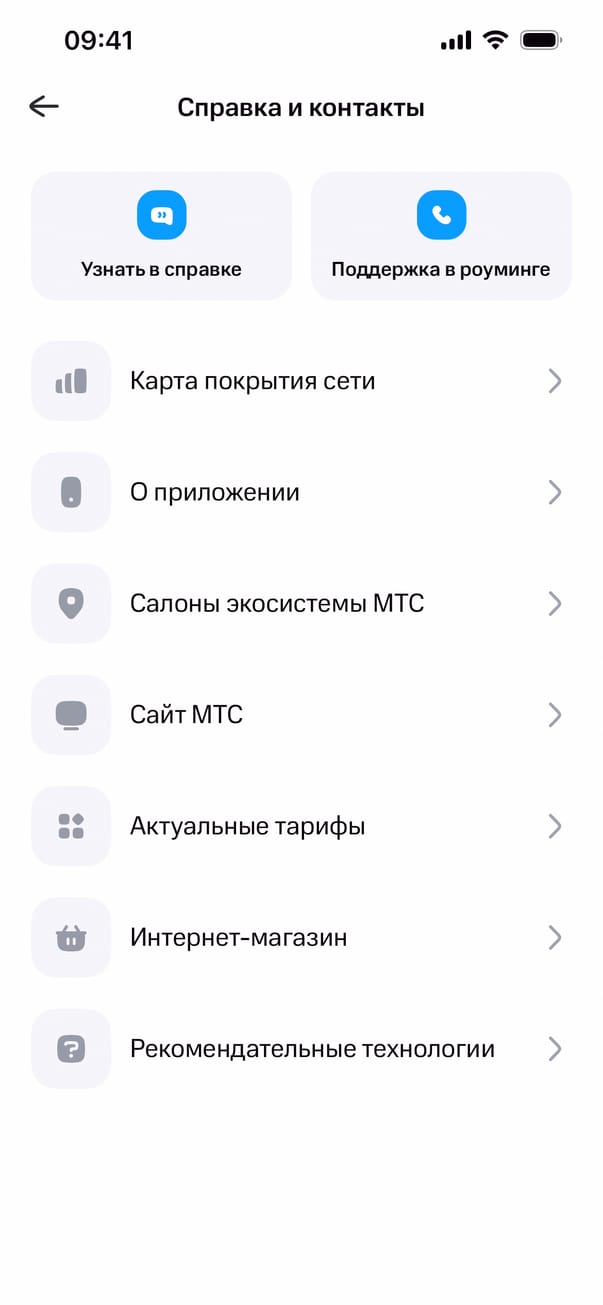View Салоны экосистемы МТС

pos(300,604)
